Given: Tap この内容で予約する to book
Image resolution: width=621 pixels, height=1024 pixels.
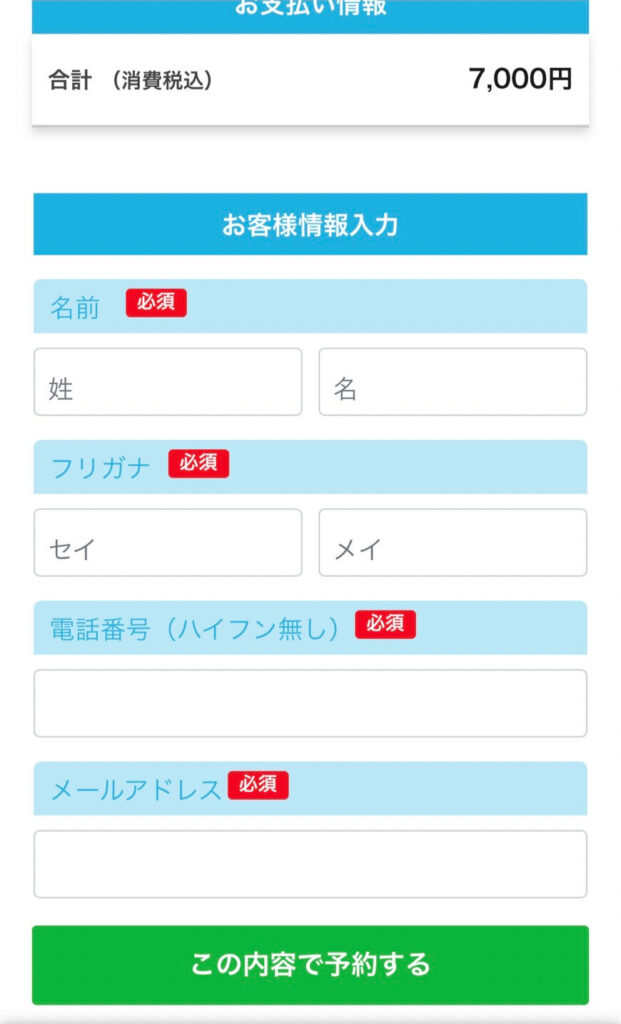Looking at the screenshot, I should coord(310,965).
